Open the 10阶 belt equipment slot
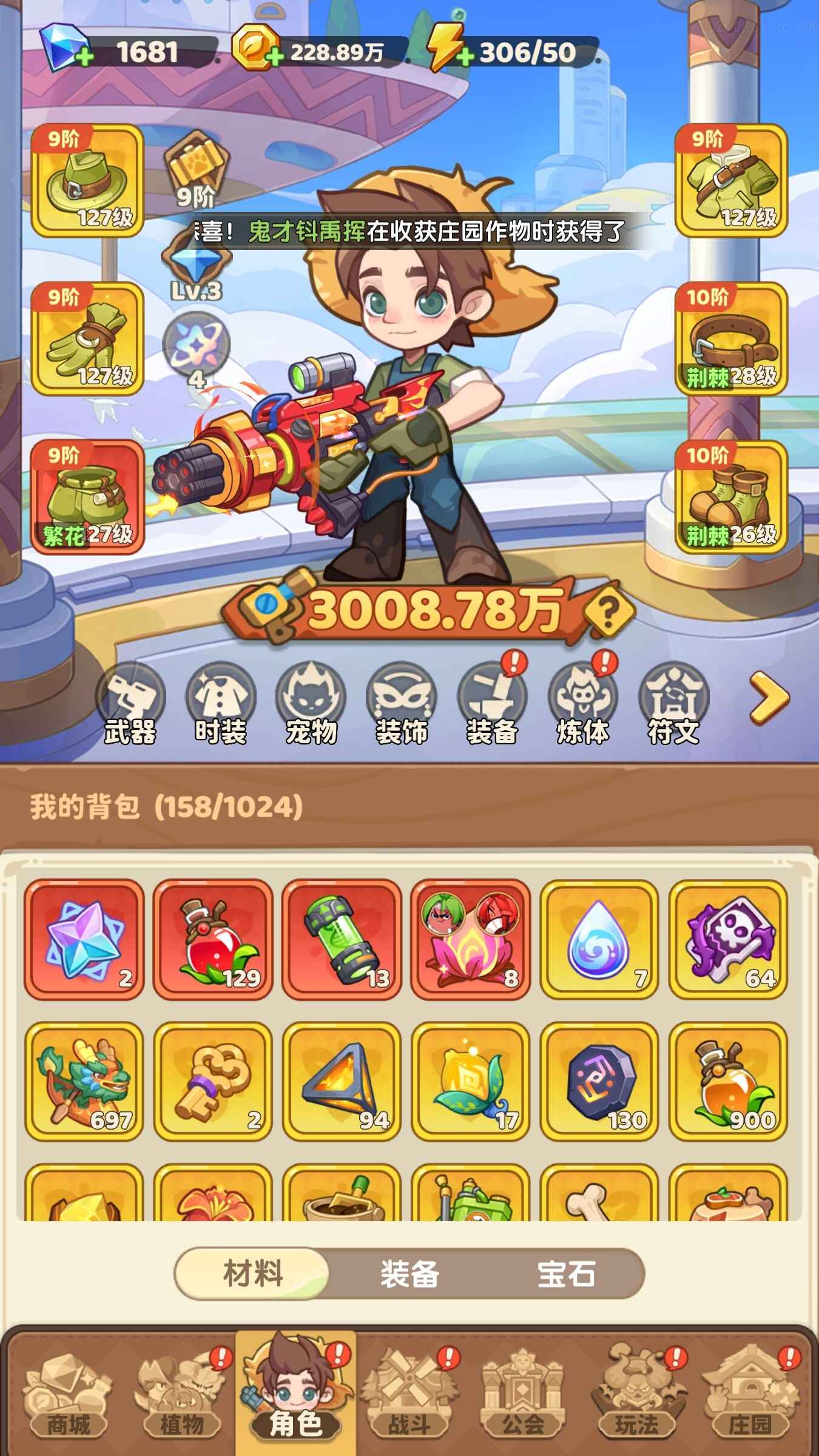This screenshot has height=1456, width=819. (731, 339)
